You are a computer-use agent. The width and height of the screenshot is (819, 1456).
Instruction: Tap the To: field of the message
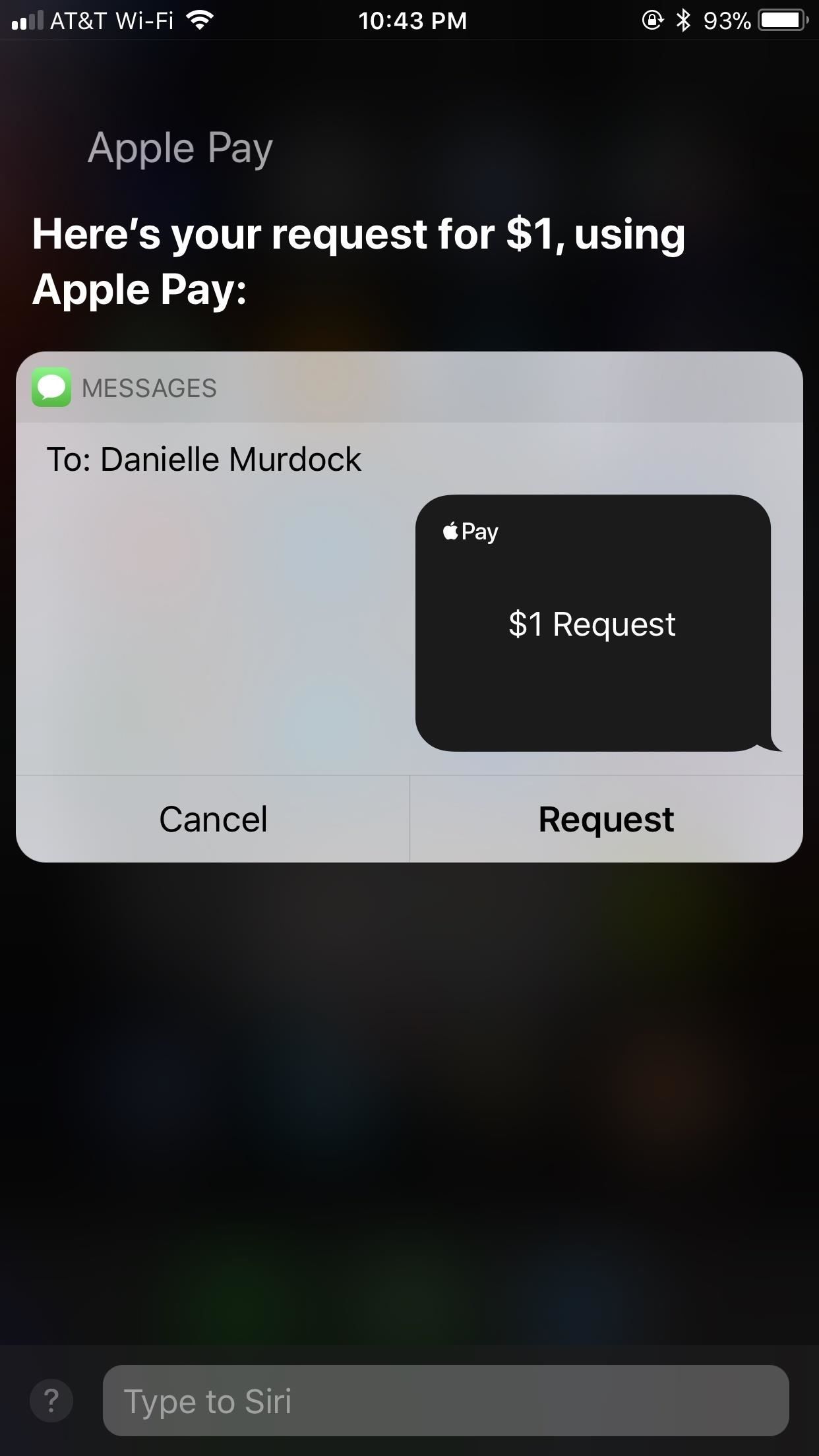pyautogui.click(x=73, y=458)
